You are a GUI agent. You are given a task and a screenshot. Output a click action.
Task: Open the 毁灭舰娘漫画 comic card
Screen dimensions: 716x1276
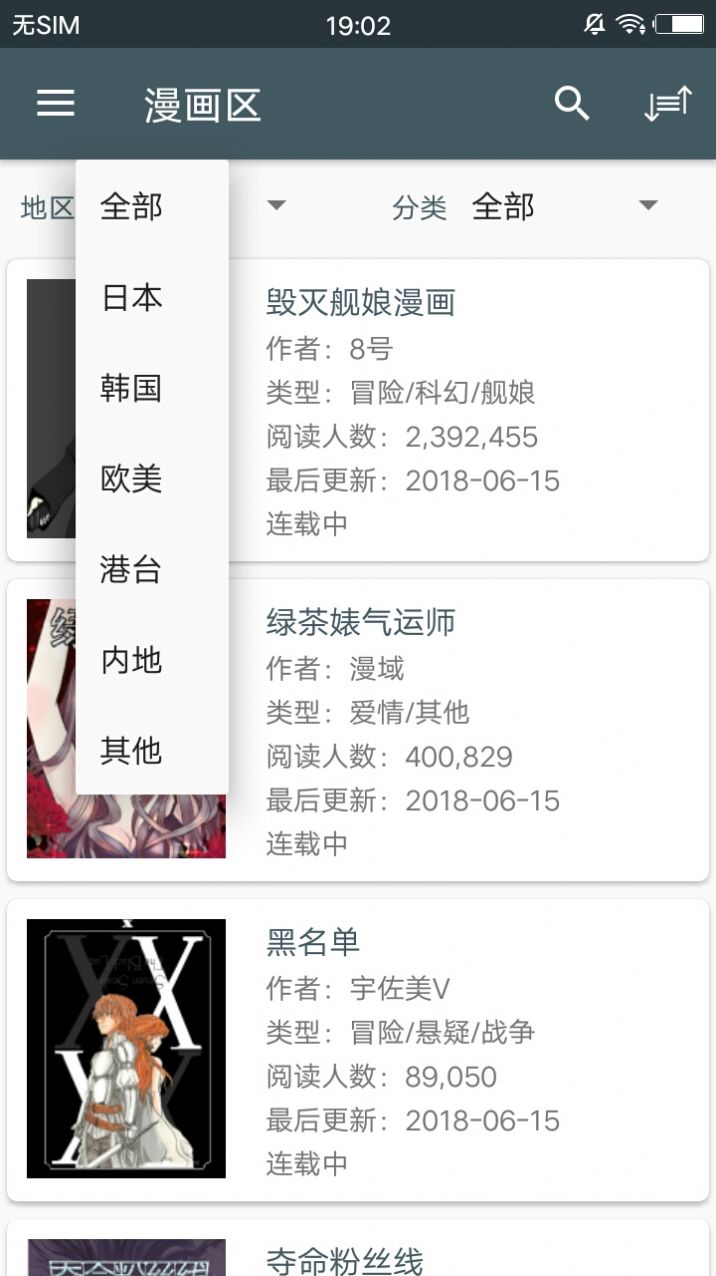(x=470, y=410)
